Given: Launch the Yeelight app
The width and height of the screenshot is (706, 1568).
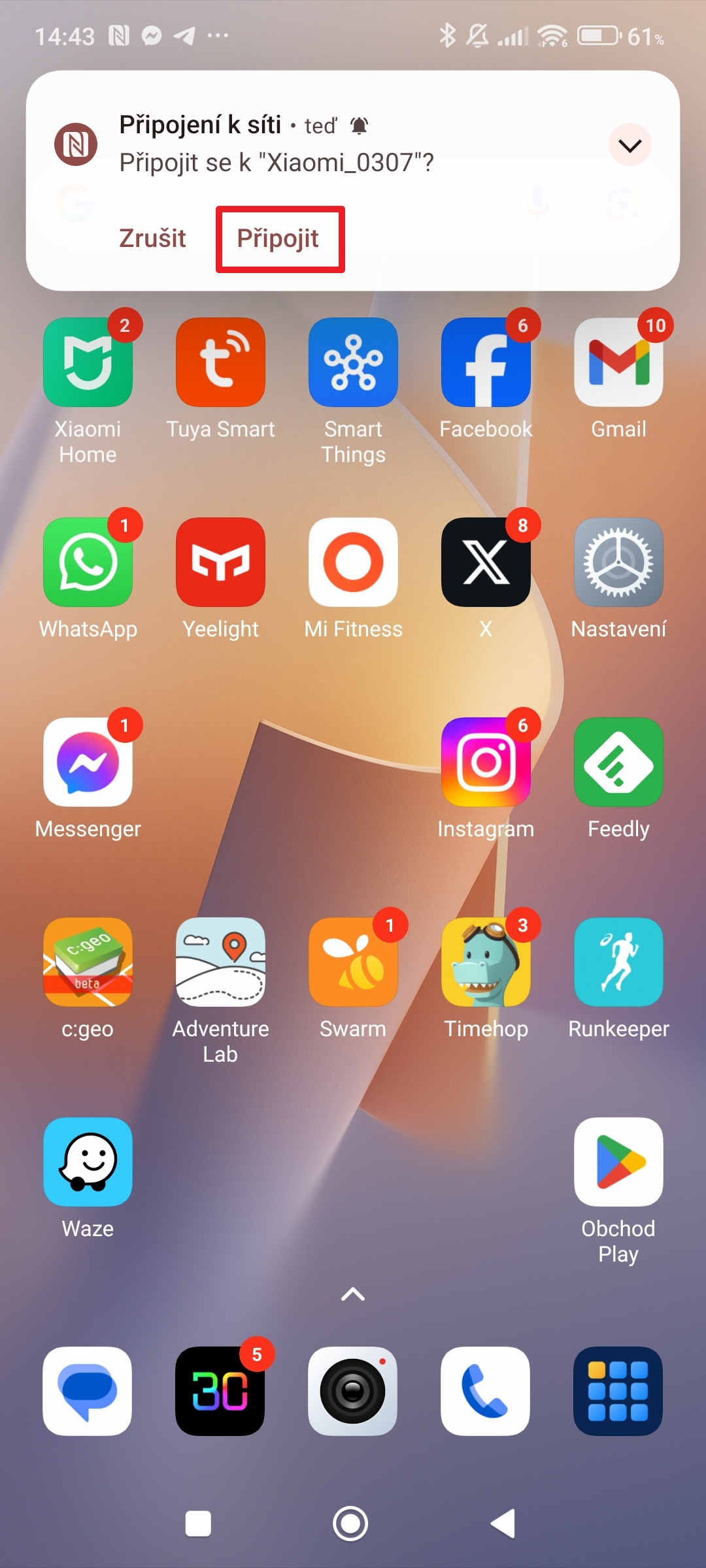Looking at the screenshot, I should coord(221,563).
